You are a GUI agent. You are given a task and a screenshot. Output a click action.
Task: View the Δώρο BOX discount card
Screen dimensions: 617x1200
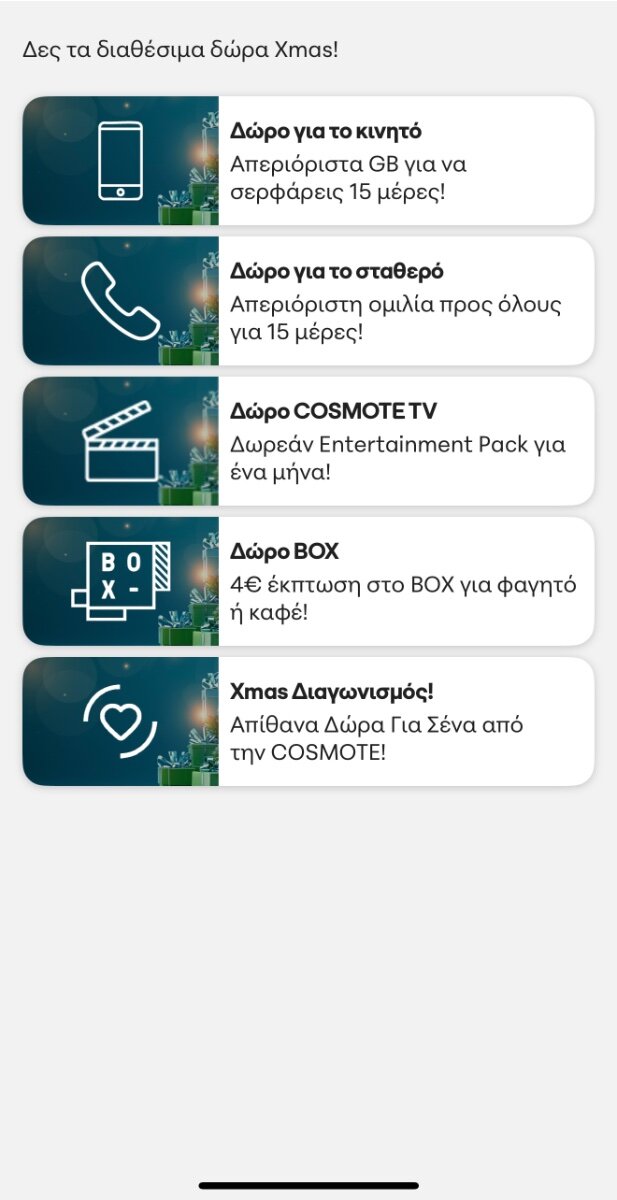tap(308, 581)
